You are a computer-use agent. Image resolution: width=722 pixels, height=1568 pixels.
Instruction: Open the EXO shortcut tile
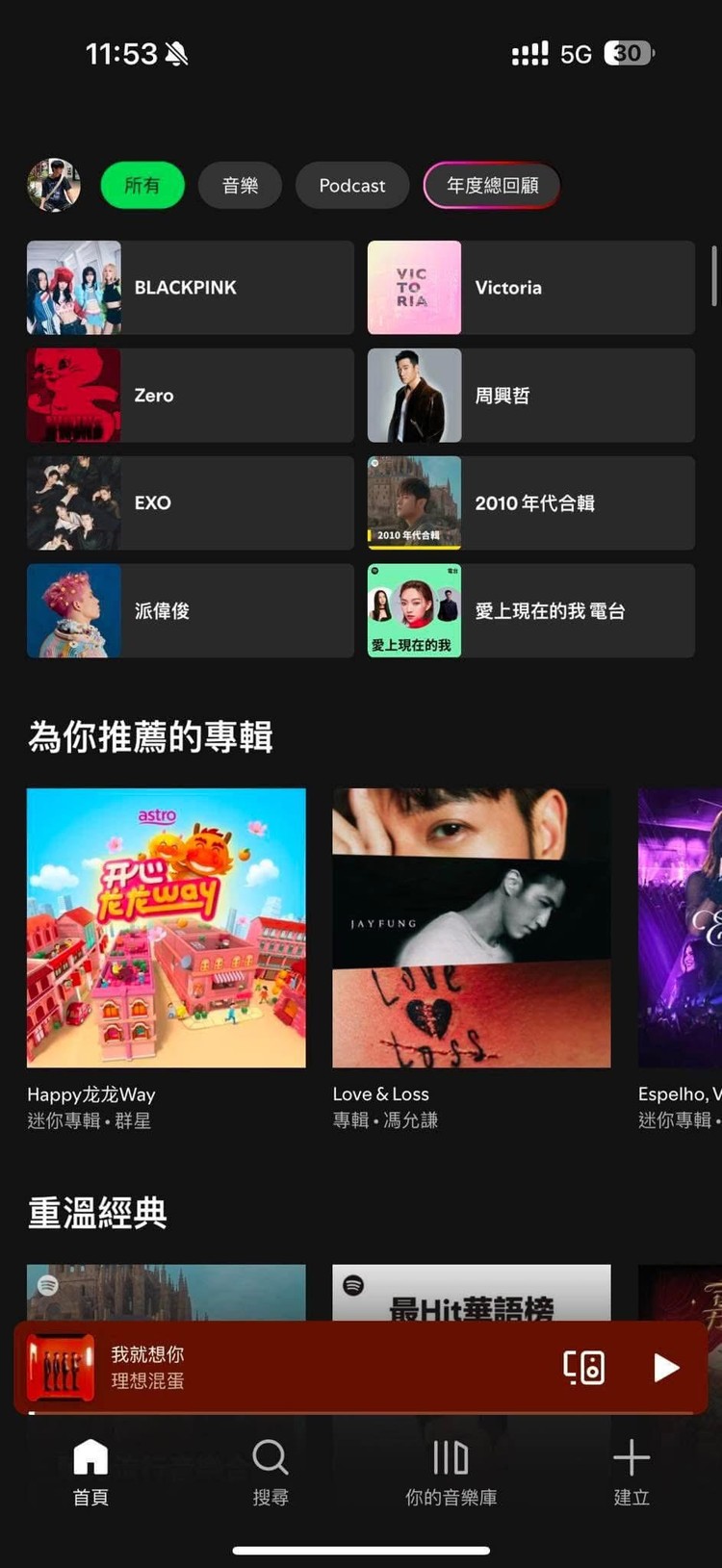pos(190,503)
